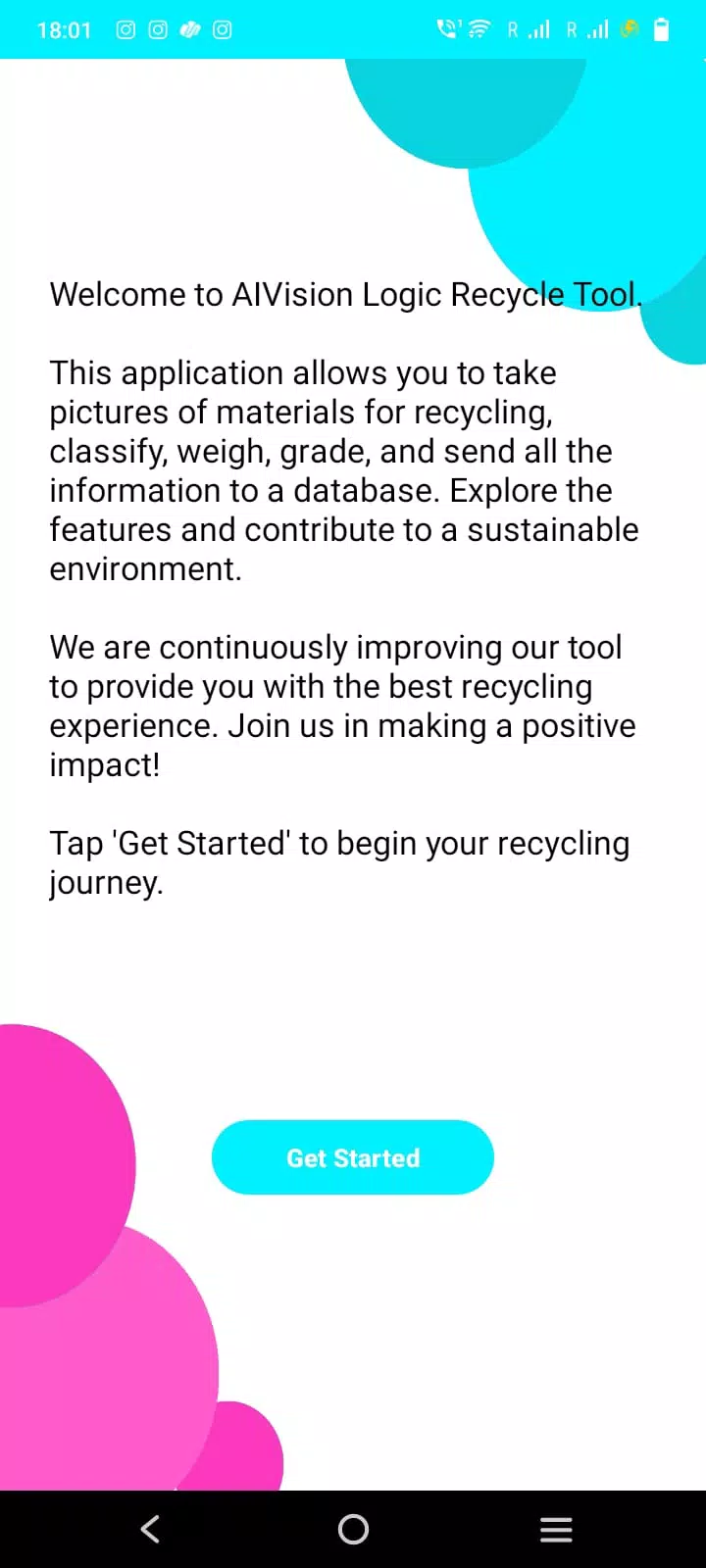Tap the Get Started button
The image size is (706, 1568).
[353, 1157]
